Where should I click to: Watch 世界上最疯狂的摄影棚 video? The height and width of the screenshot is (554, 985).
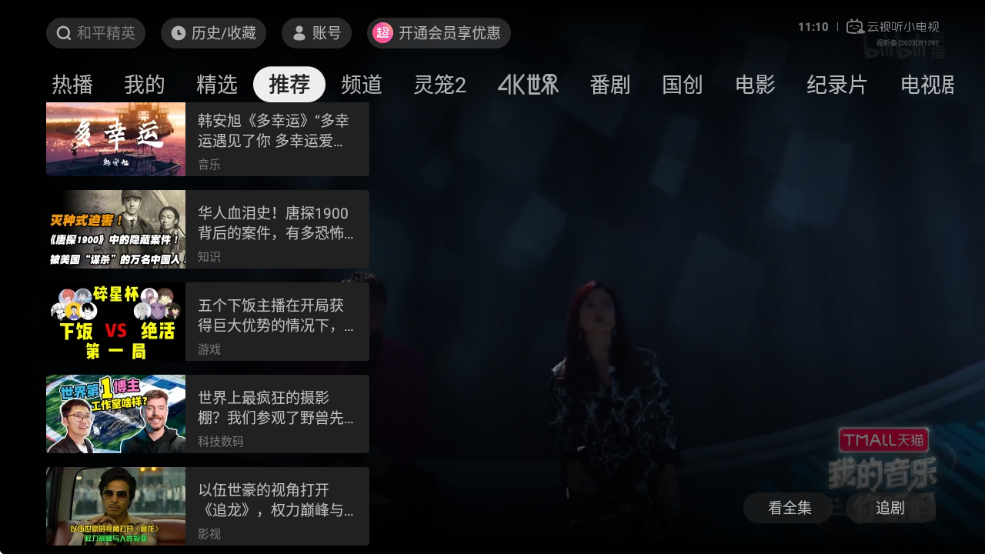pos(207,414)
